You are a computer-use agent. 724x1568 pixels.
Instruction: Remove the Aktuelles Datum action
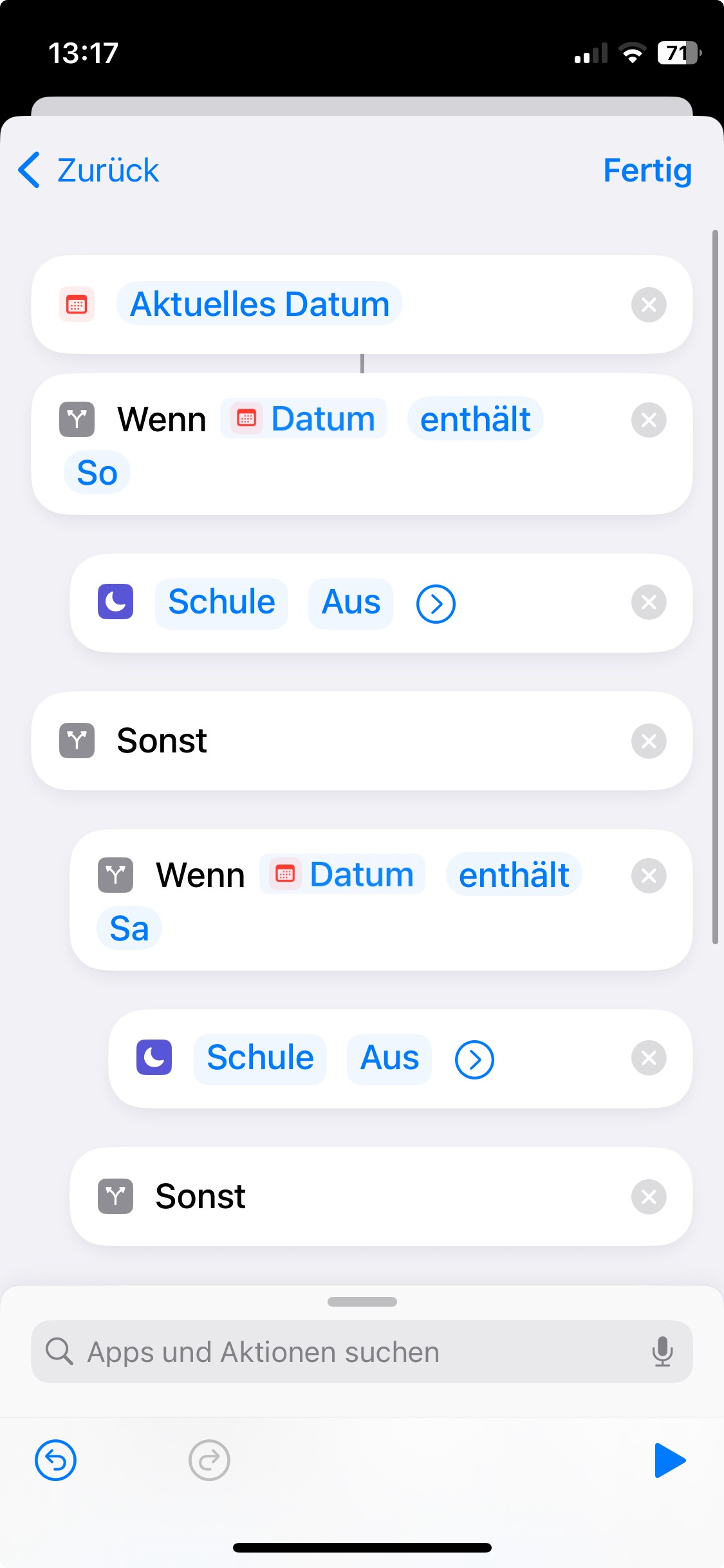648,304
